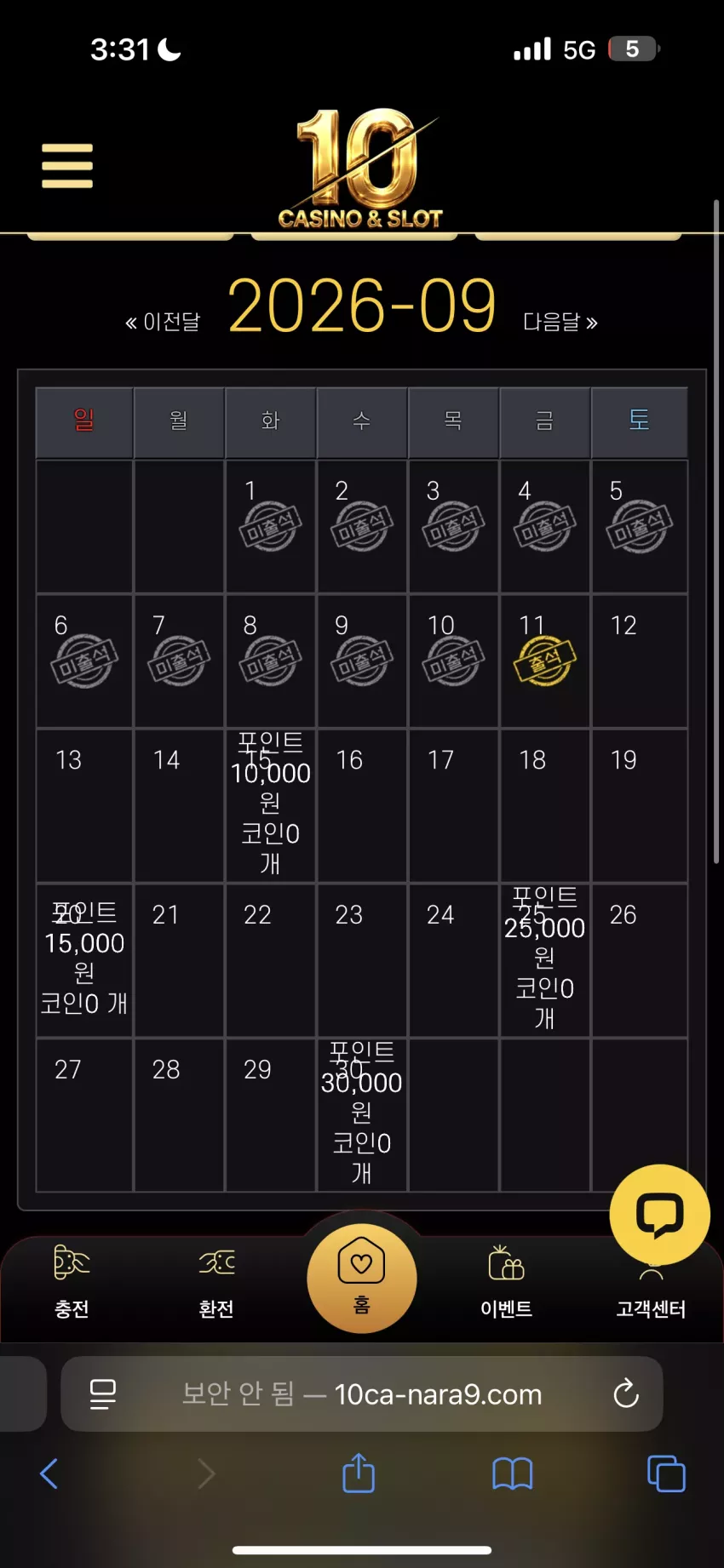The width and height of the screenshot is (724, 1568).
Task: Open the live chat bubble
Action: (660, 1215)
